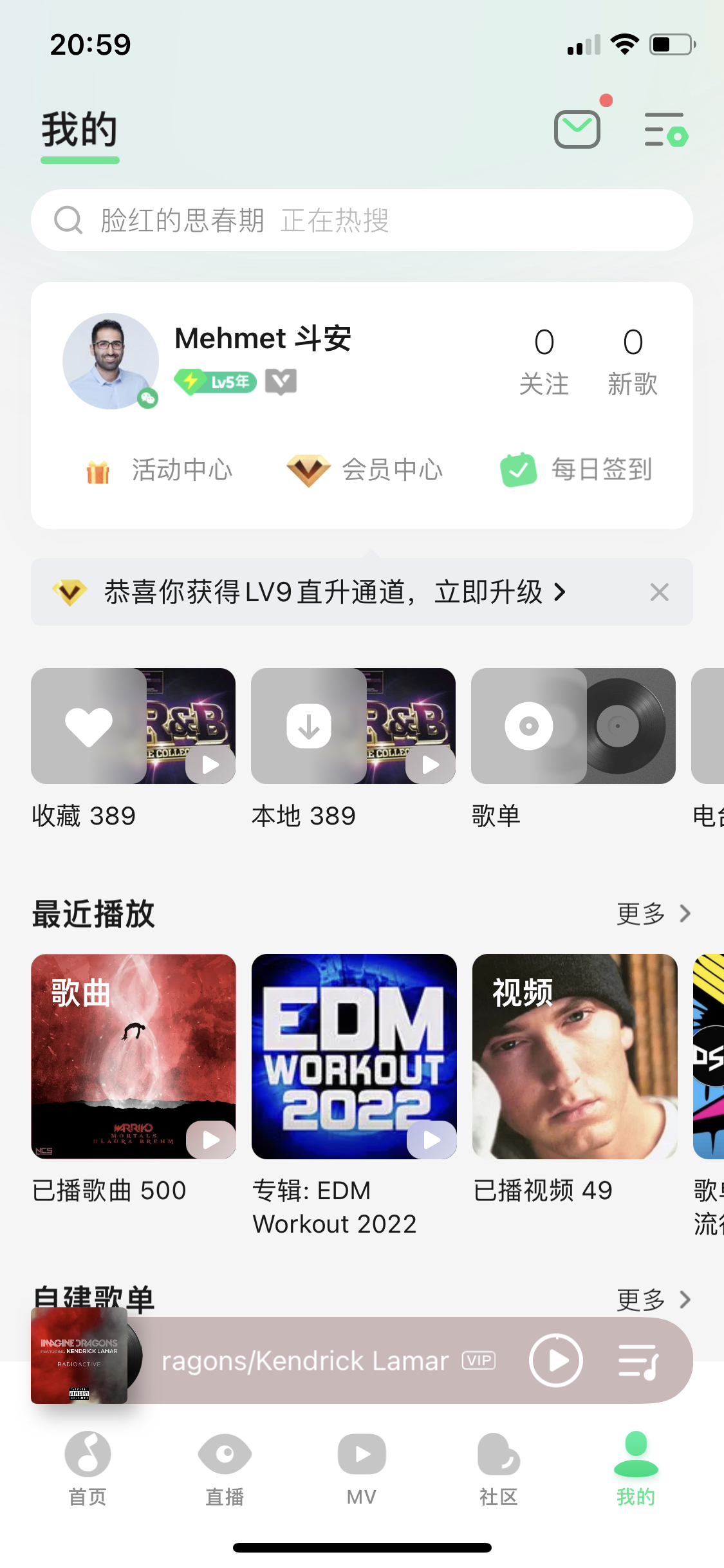Play the current track in mini player

(x=556, y=1360)
